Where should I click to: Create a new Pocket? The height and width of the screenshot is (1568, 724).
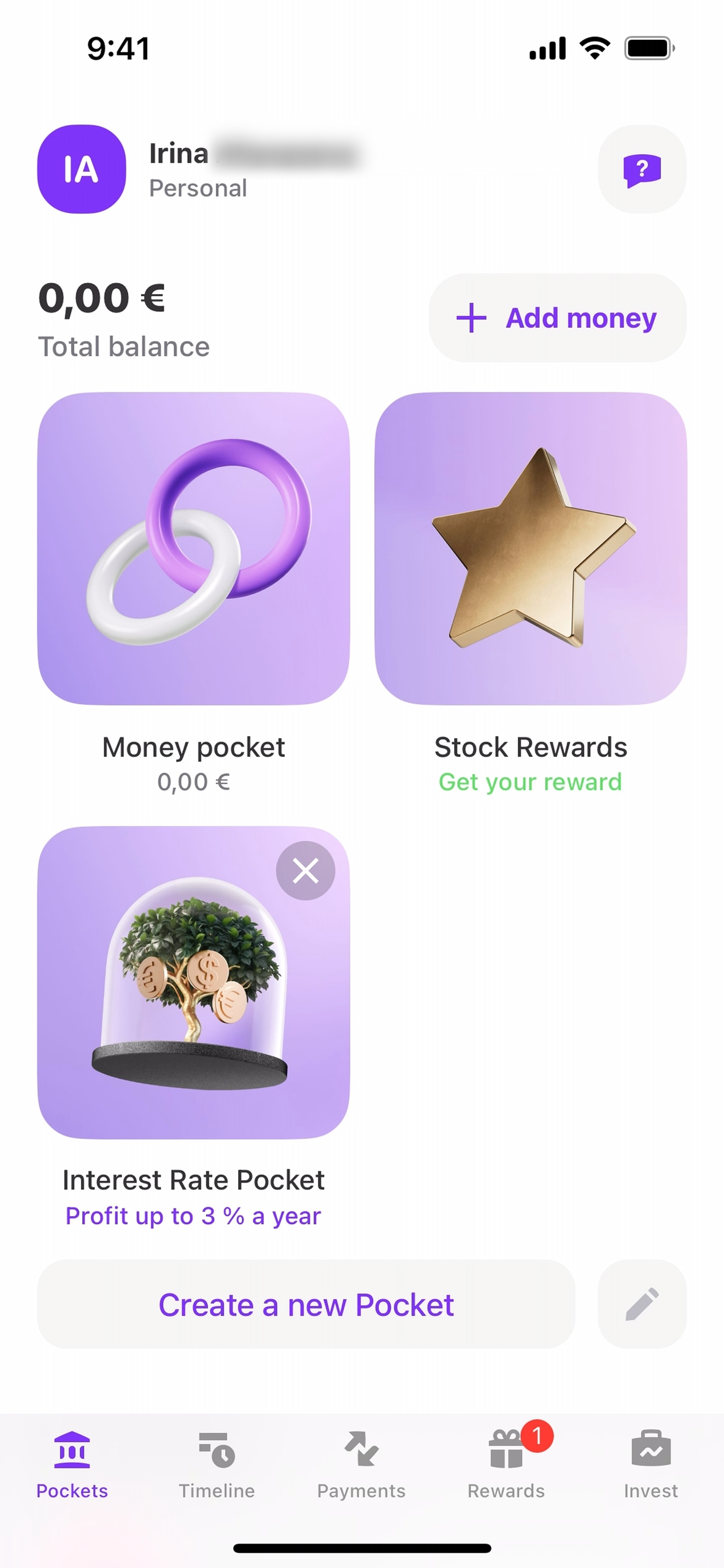[306, 1304]
